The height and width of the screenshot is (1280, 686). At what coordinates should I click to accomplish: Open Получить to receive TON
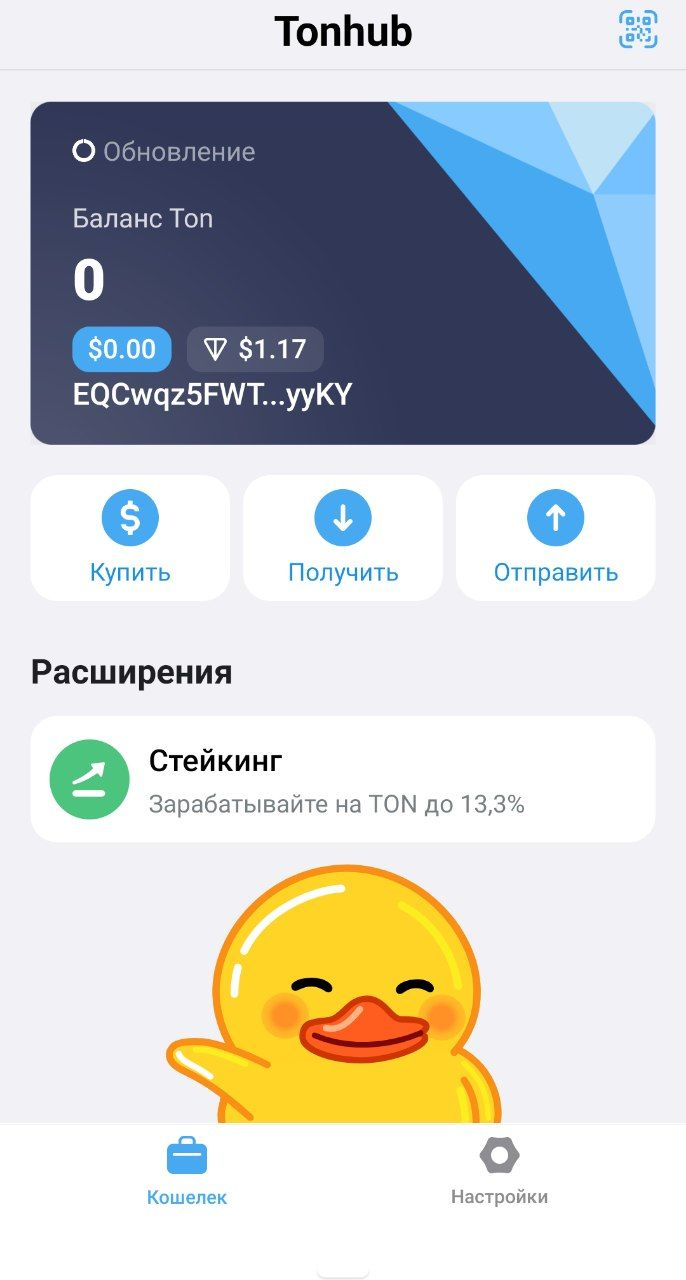click(343, 538)
